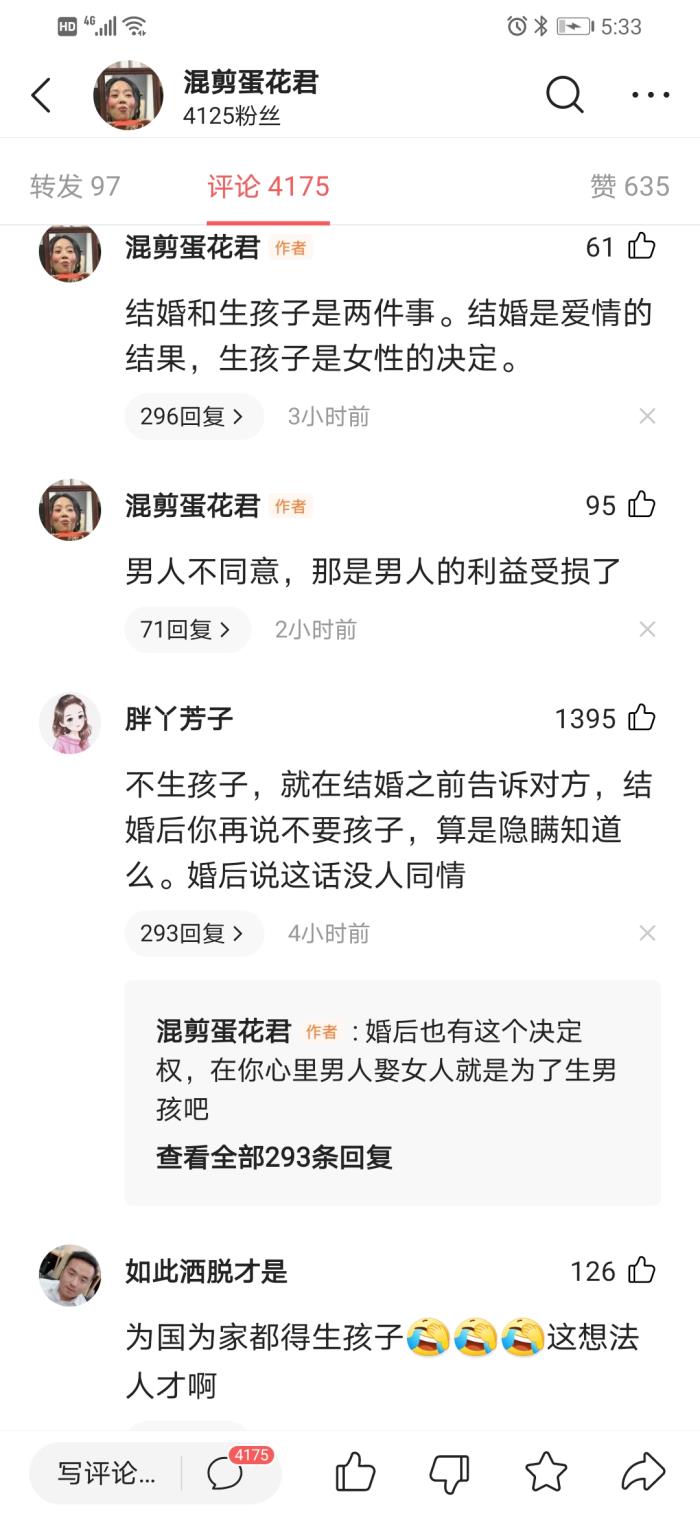Open the 71回复 replies
Viewport: 700px width, 1516px height.
(187, 630)
